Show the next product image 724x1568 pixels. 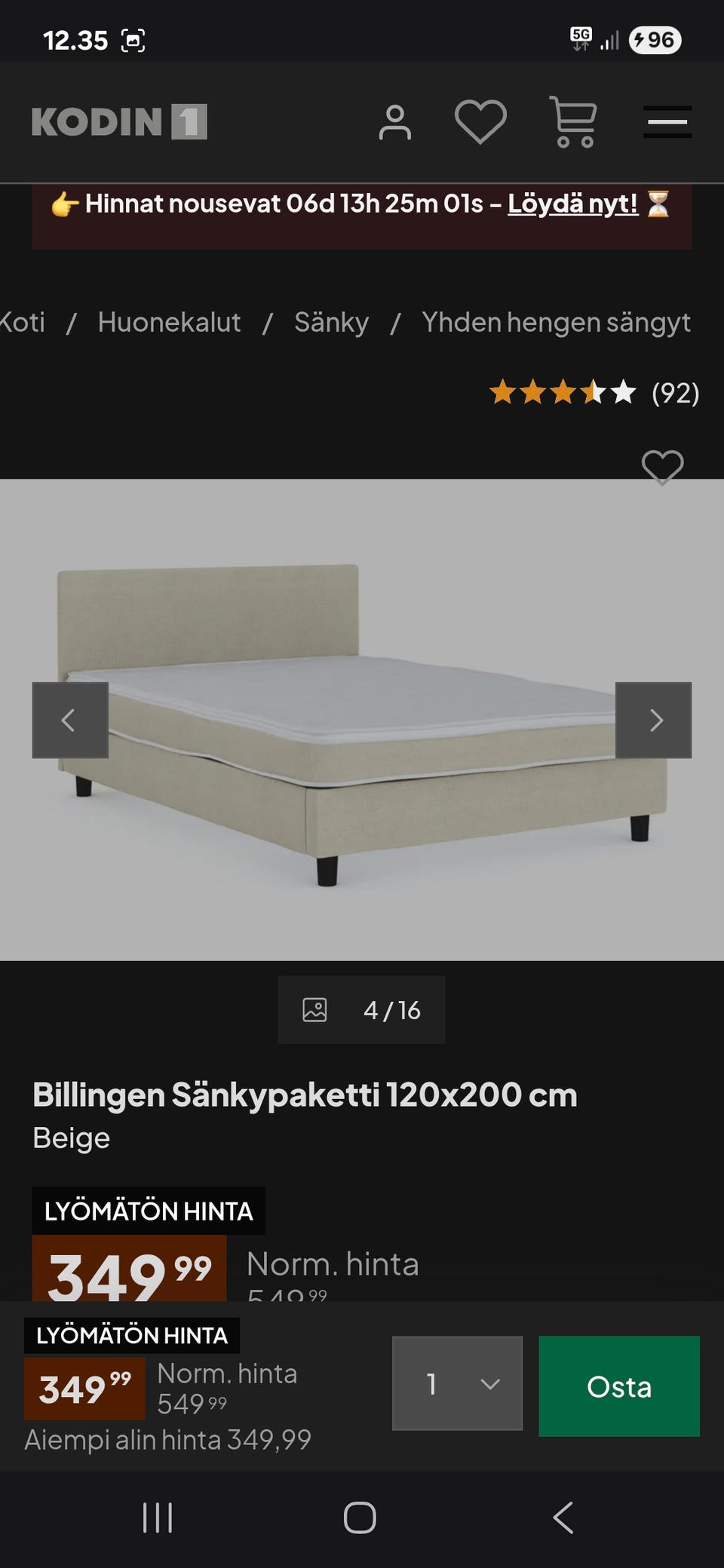point(653,720)
